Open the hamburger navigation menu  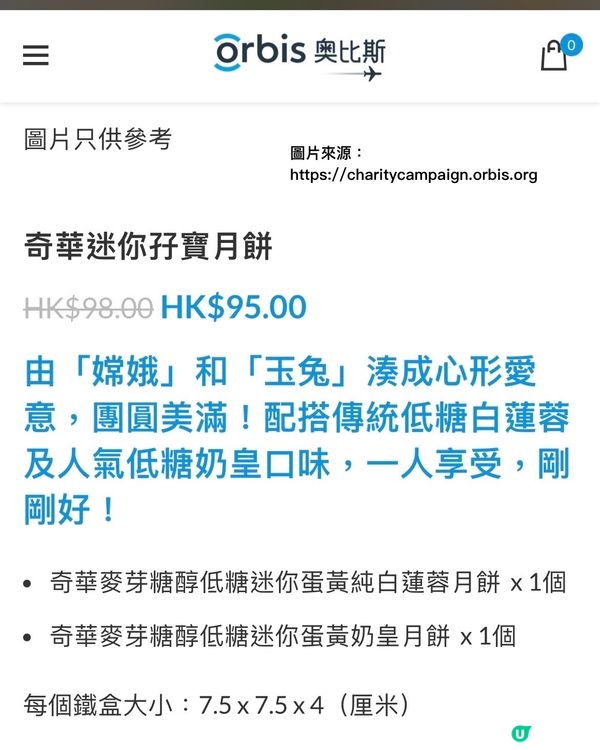click(36, 55)
